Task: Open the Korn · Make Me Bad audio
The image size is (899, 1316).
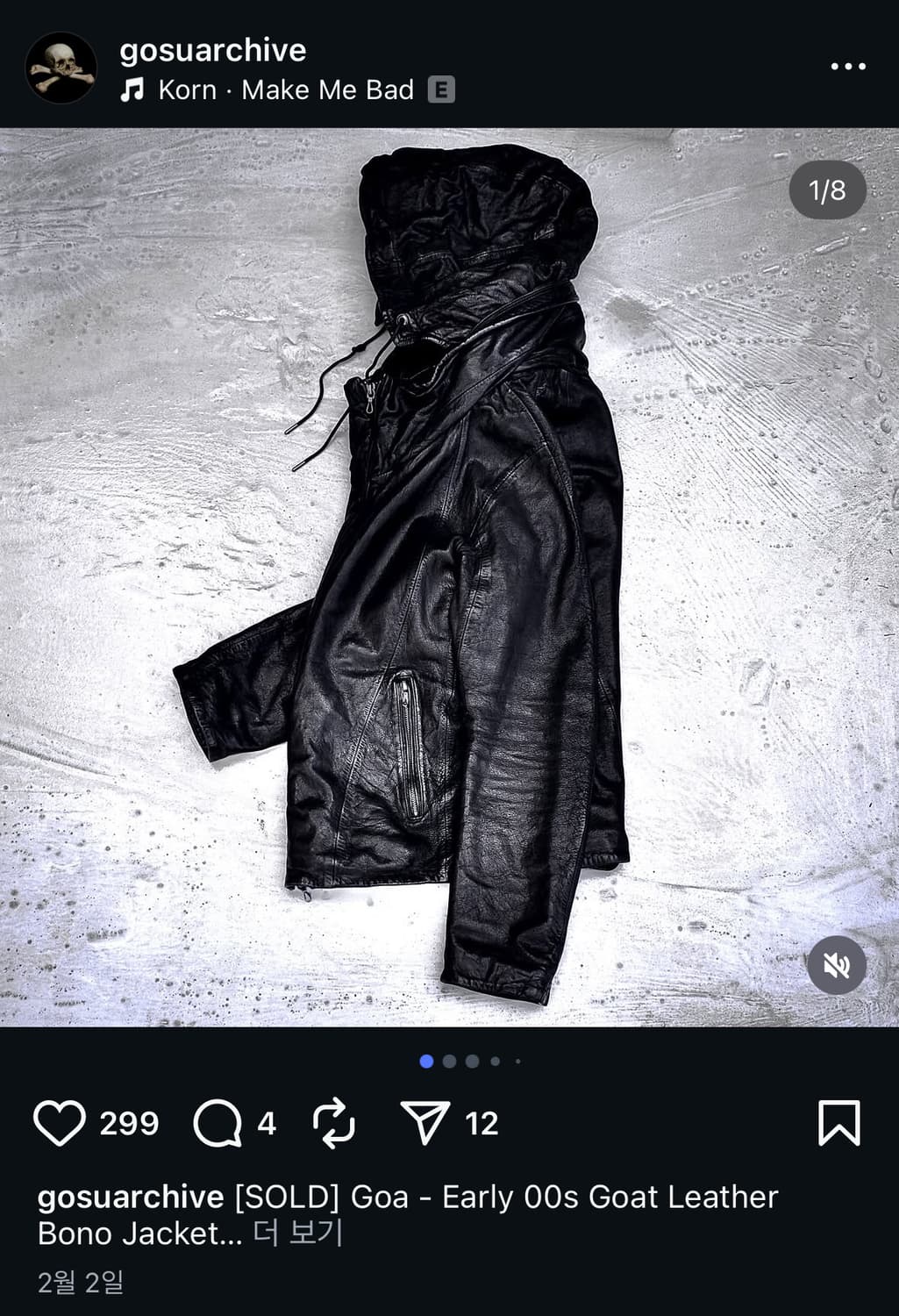Action: pyautogui.click(x=285, y=89)
